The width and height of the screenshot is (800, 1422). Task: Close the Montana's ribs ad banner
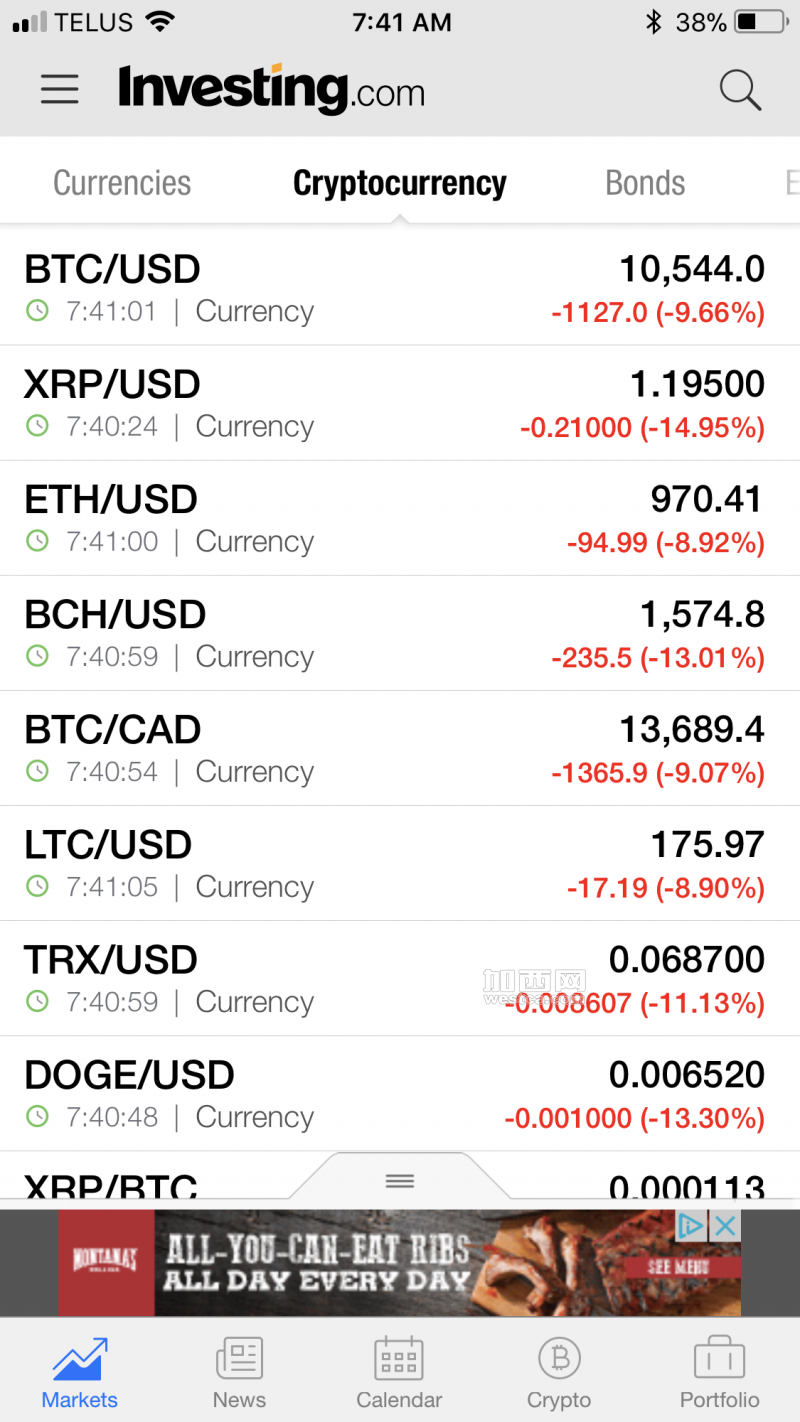[x=726, y=1226]
